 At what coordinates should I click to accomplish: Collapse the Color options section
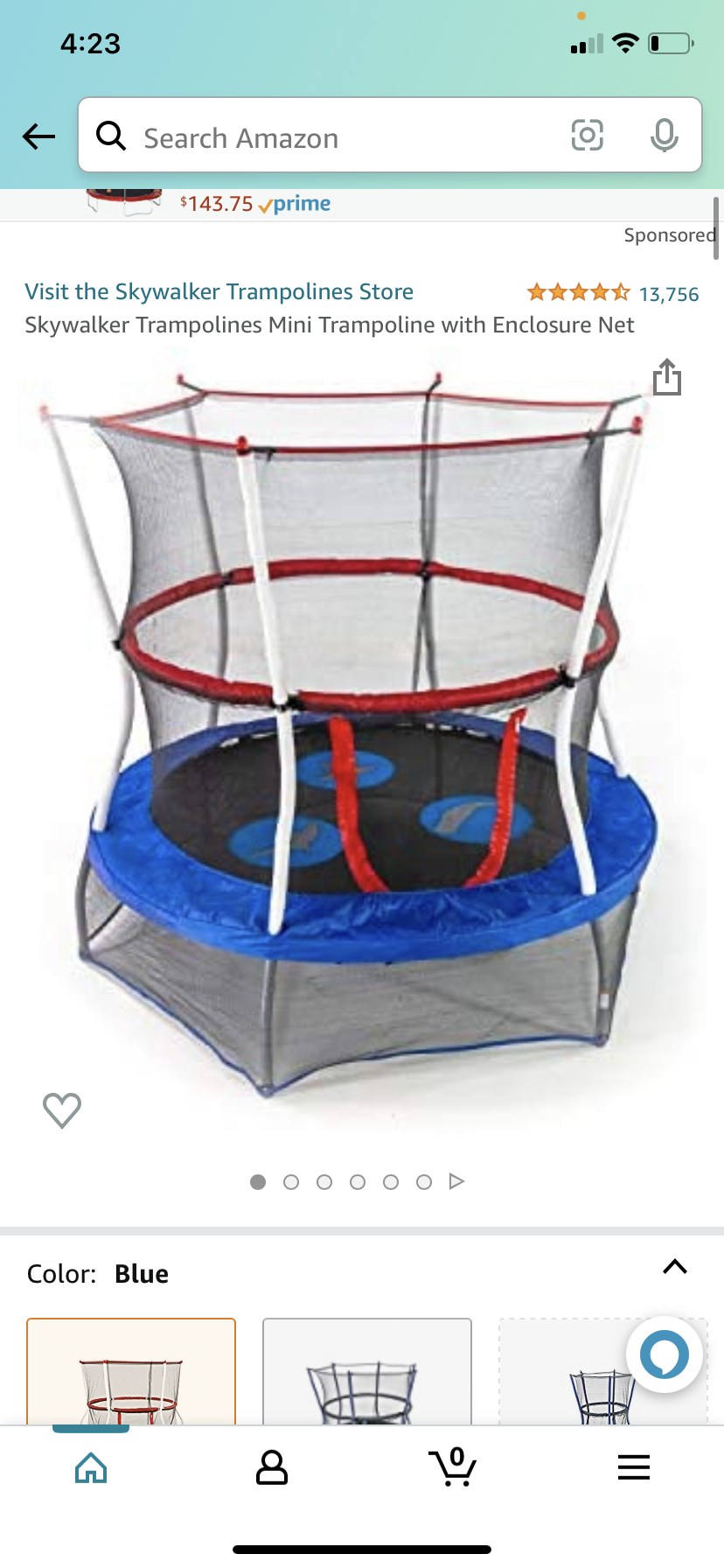click(x=674, y=1267)
